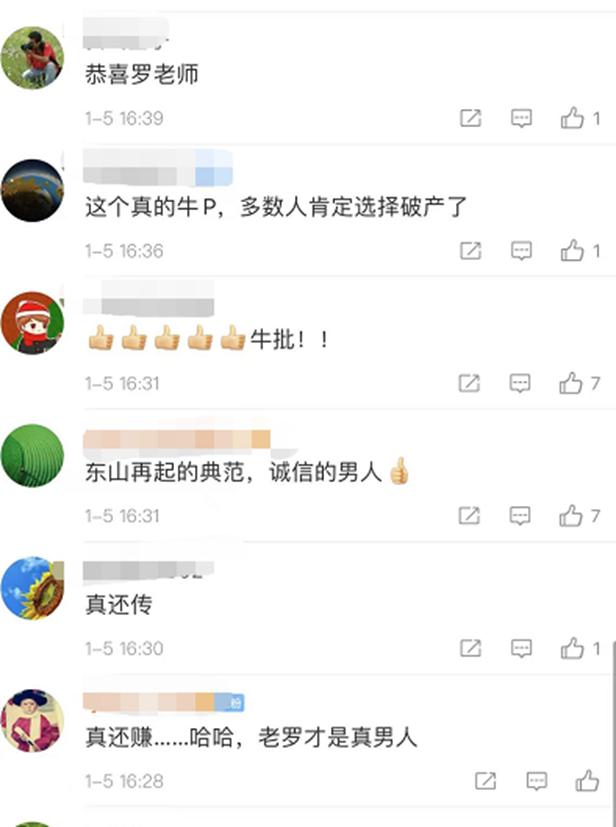Like the 东山再起的典范 comment
The height and width of the screenshot is (827, 616).
point(572,516)
